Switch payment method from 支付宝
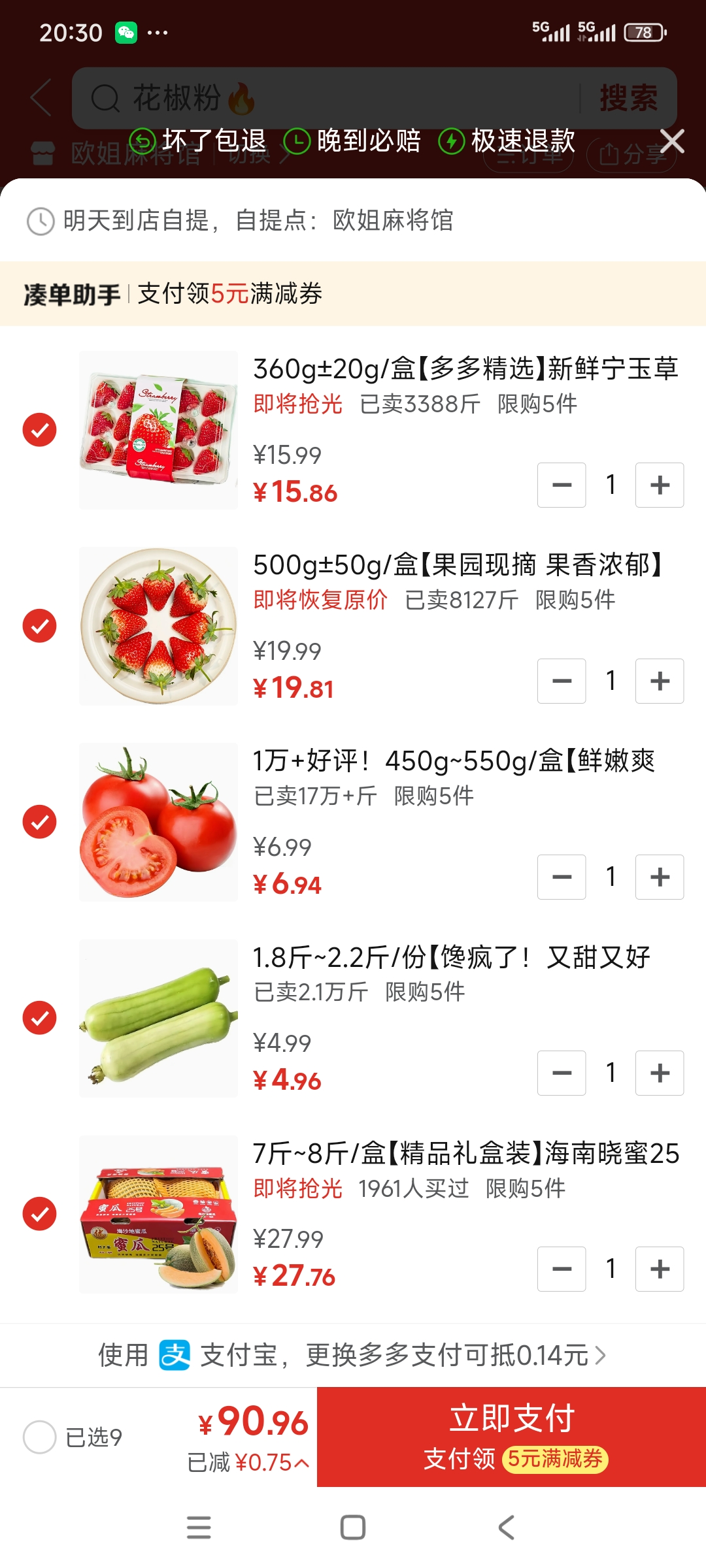Viewport: 706px width, 1568px height. 353,1356
